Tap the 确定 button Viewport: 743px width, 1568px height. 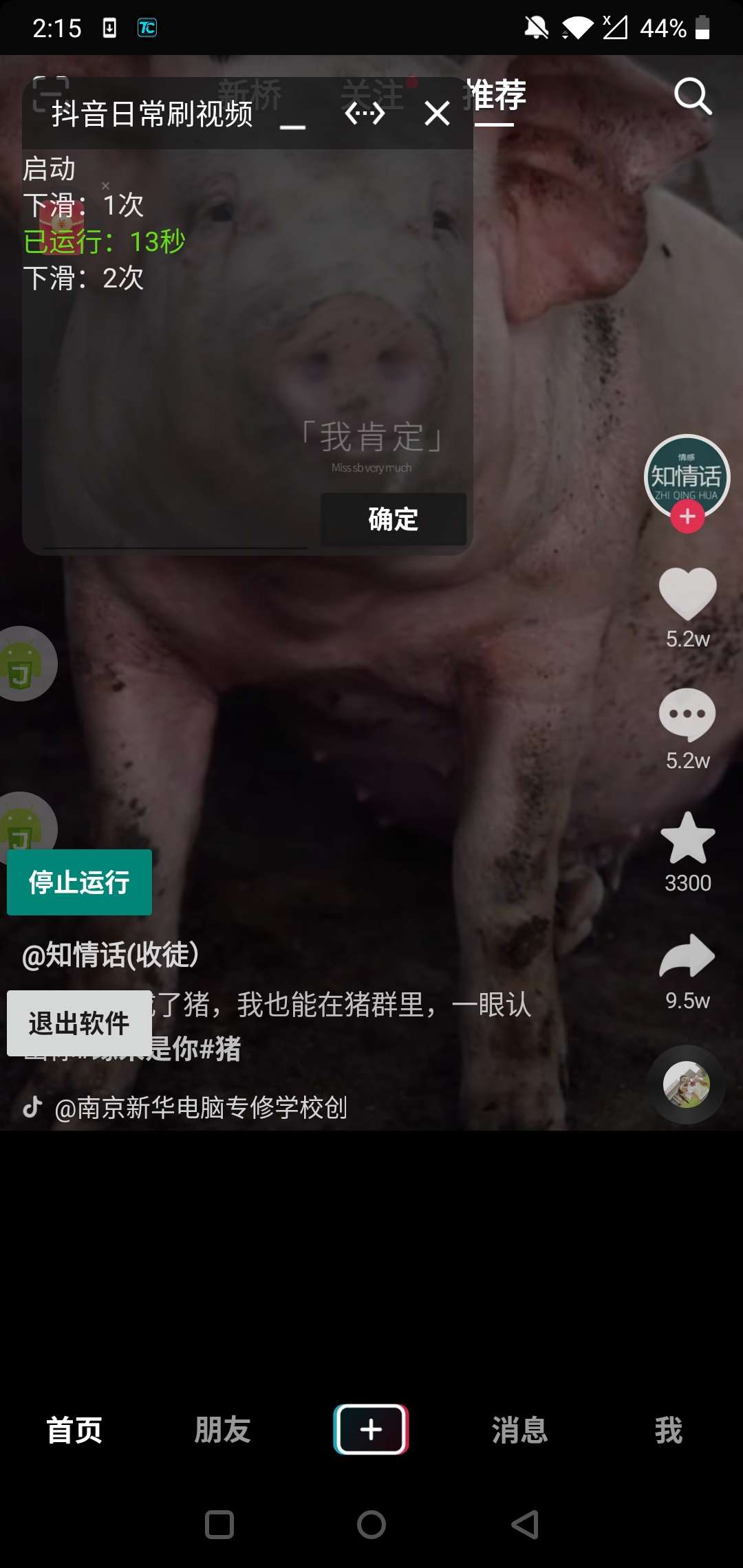tap(393, 519)
